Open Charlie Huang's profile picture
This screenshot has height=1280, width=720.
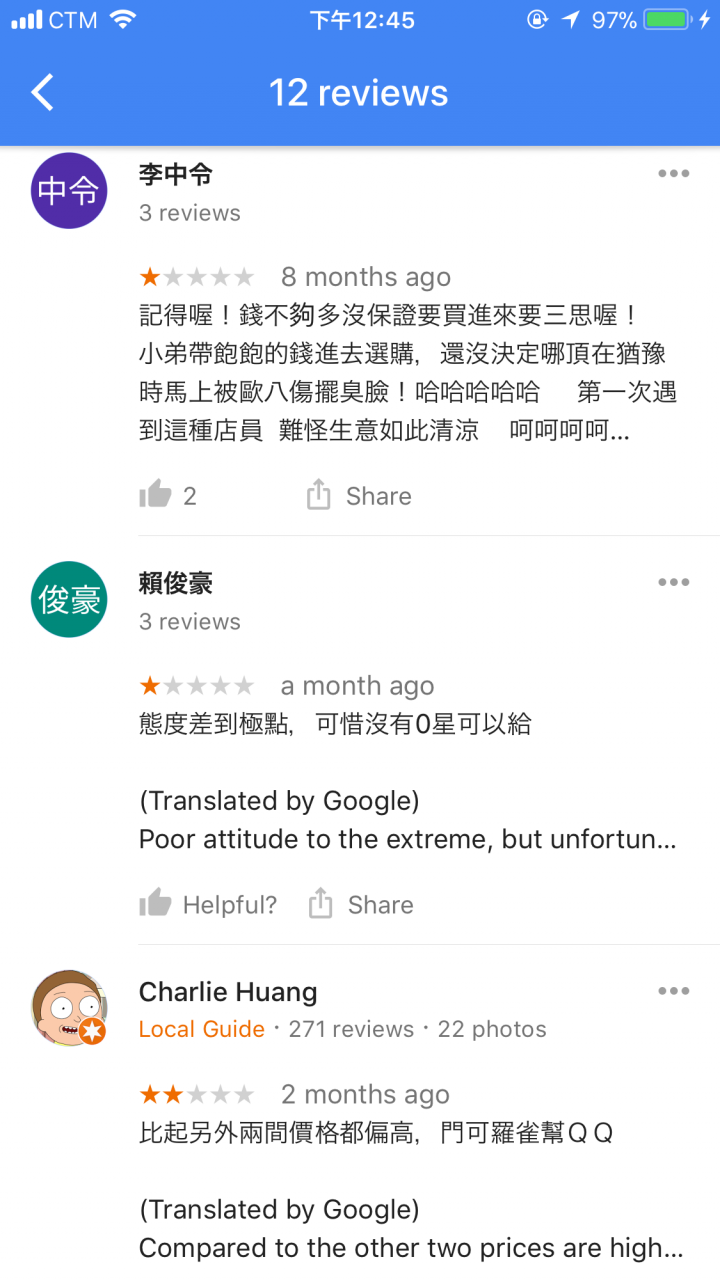click(x=68, y=1007)
